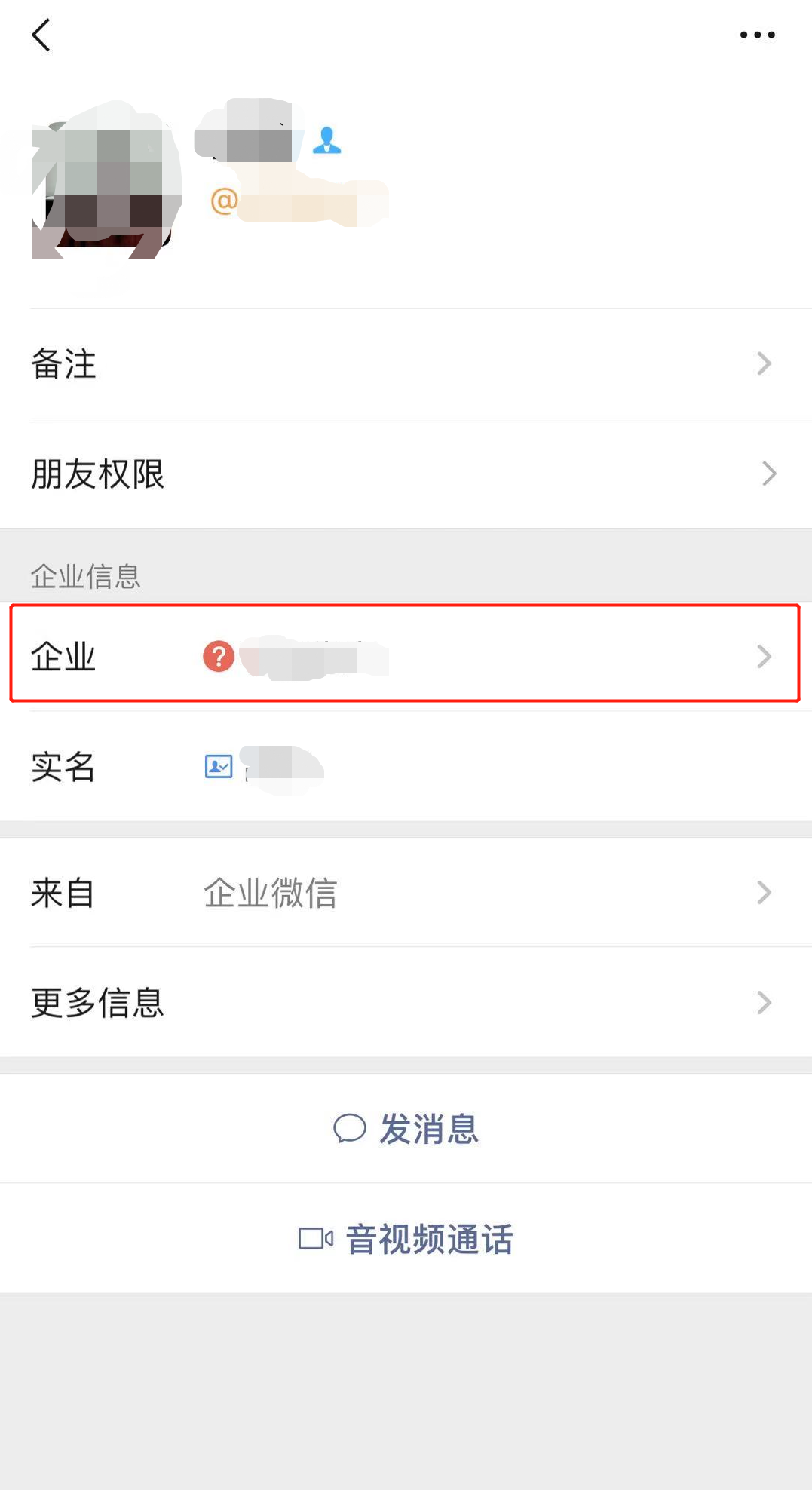Open the 备注 remark row

(x=406, y=363)
